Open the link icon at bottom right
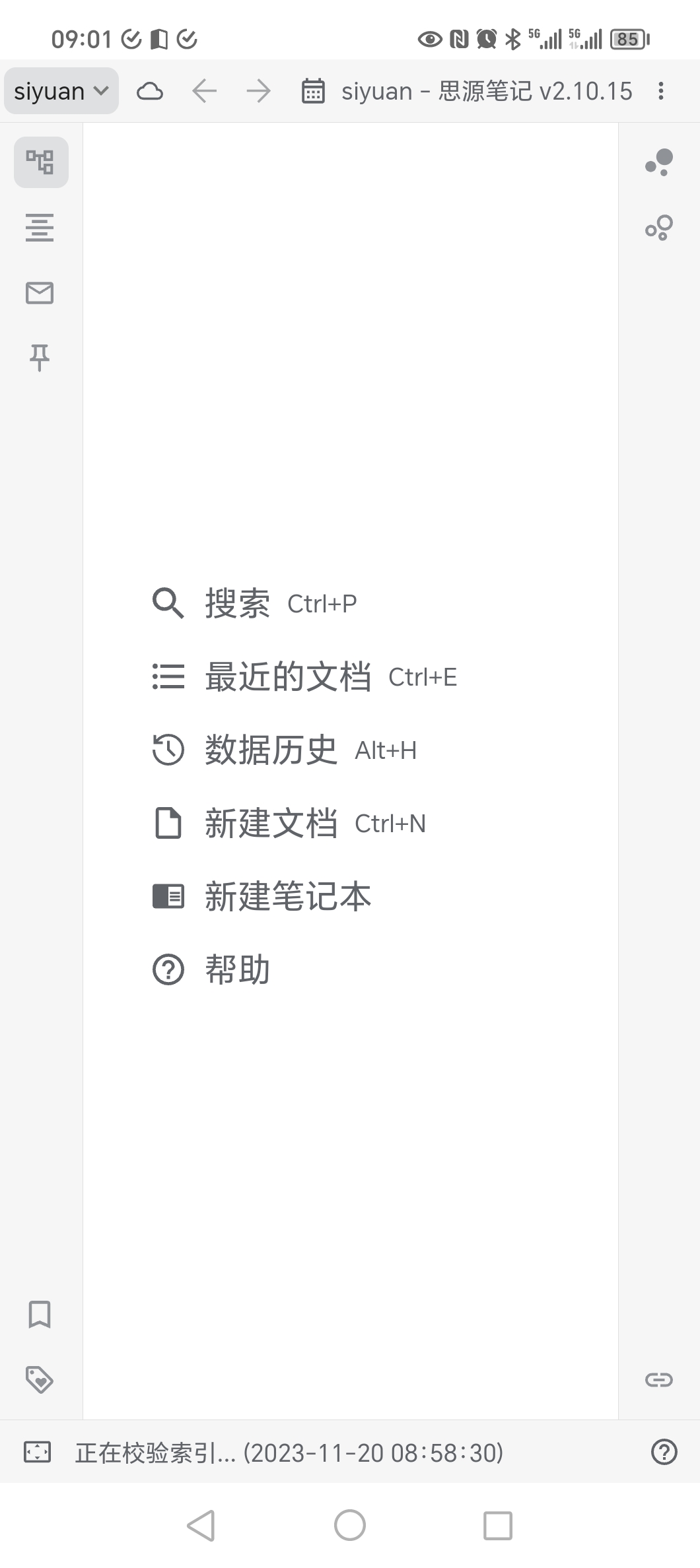Viewport: 700px width, 1568px height. click(658, 1379)
